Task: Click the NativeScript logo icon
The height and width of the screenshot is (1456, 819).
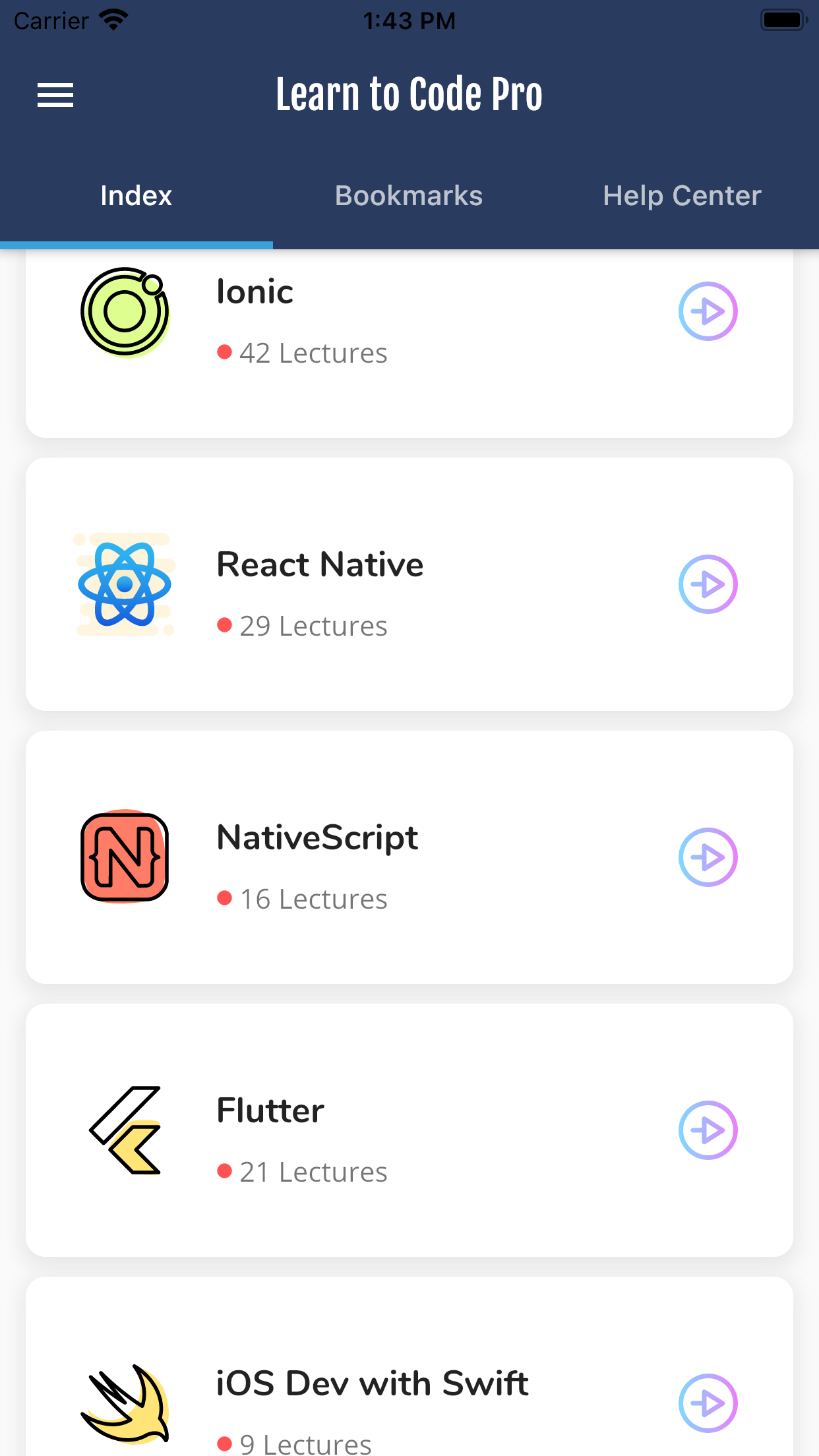Action: click(x=125, y=857)
